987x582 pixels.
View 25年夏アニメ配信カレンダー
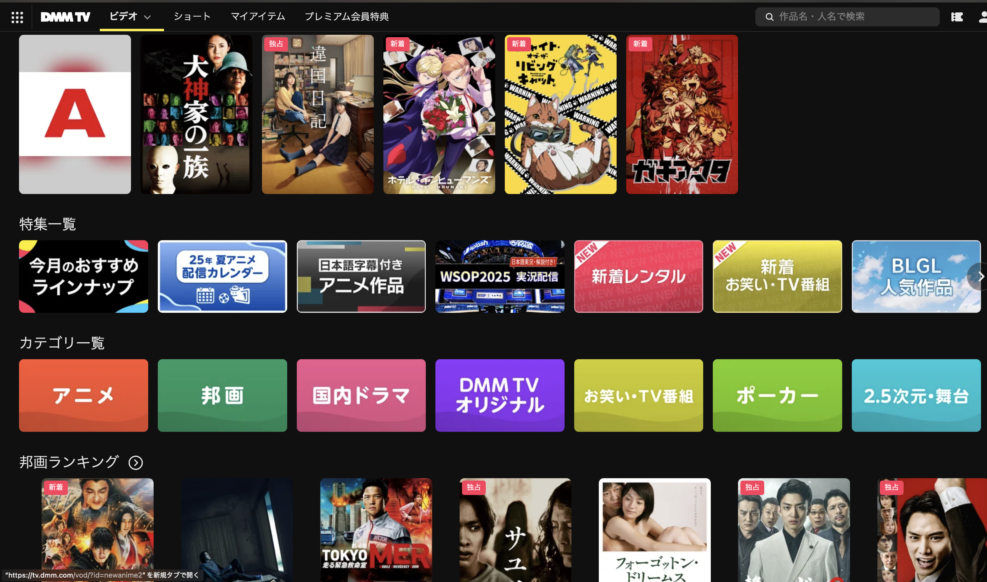tap(222, 276)
